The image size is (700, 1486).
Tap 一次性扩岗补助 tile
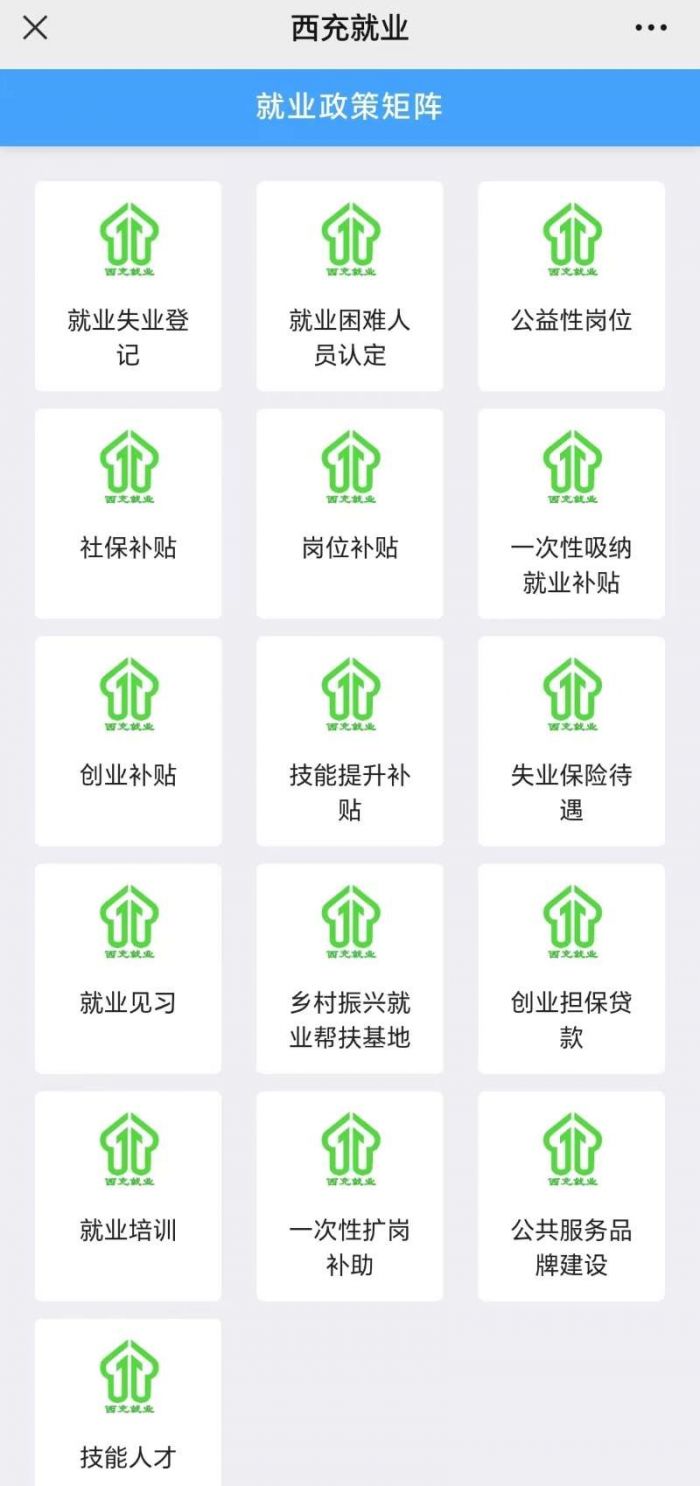350,1196
